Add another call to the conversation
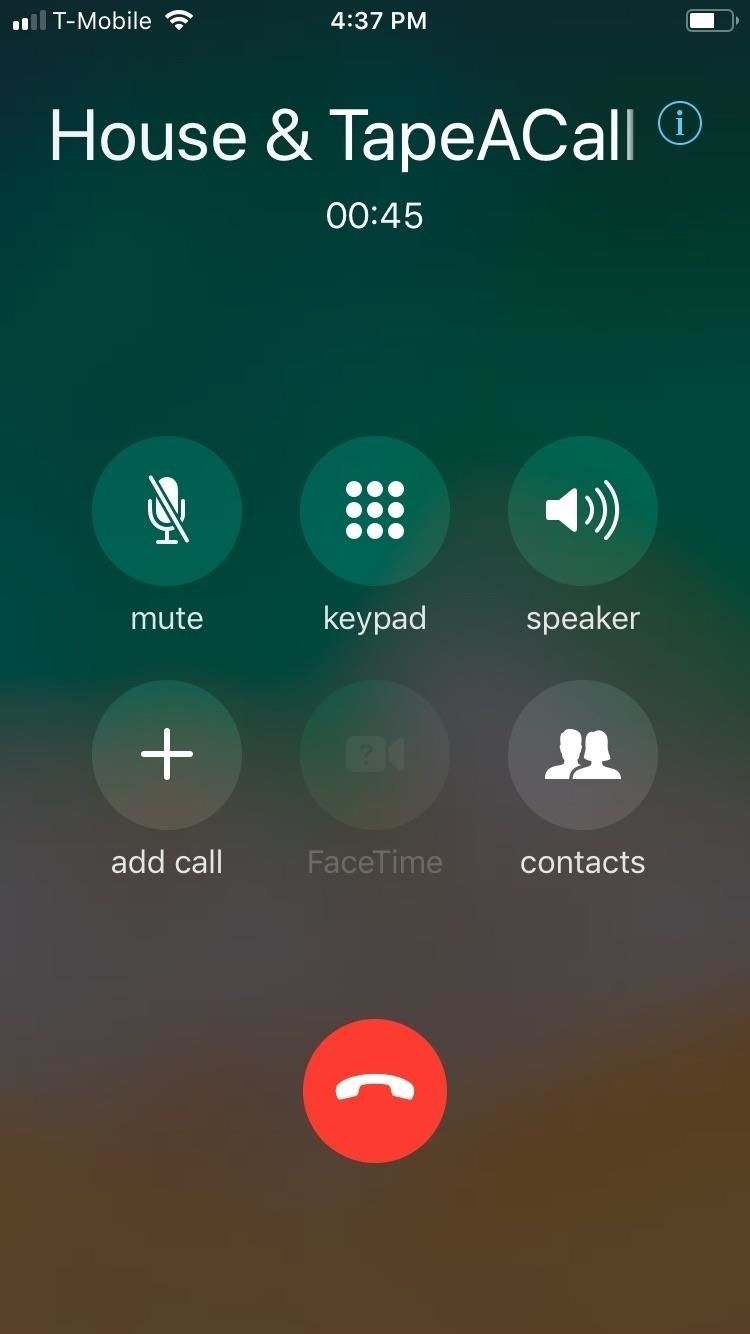The height and width of the screenshot is (1334, 750). tap(167, 755)
